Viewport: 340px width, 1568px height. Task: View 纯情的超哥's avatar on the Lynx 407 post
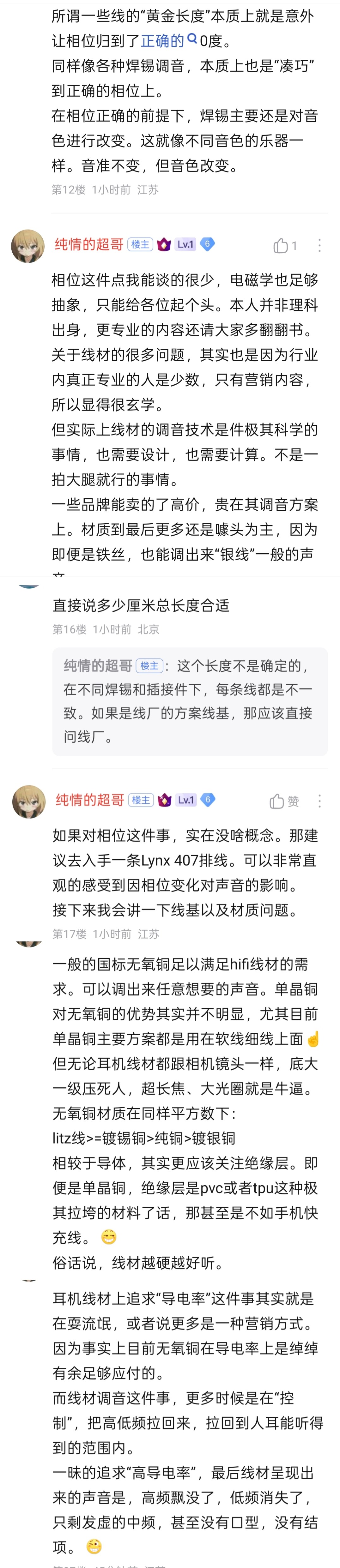[x=29, y=801]
